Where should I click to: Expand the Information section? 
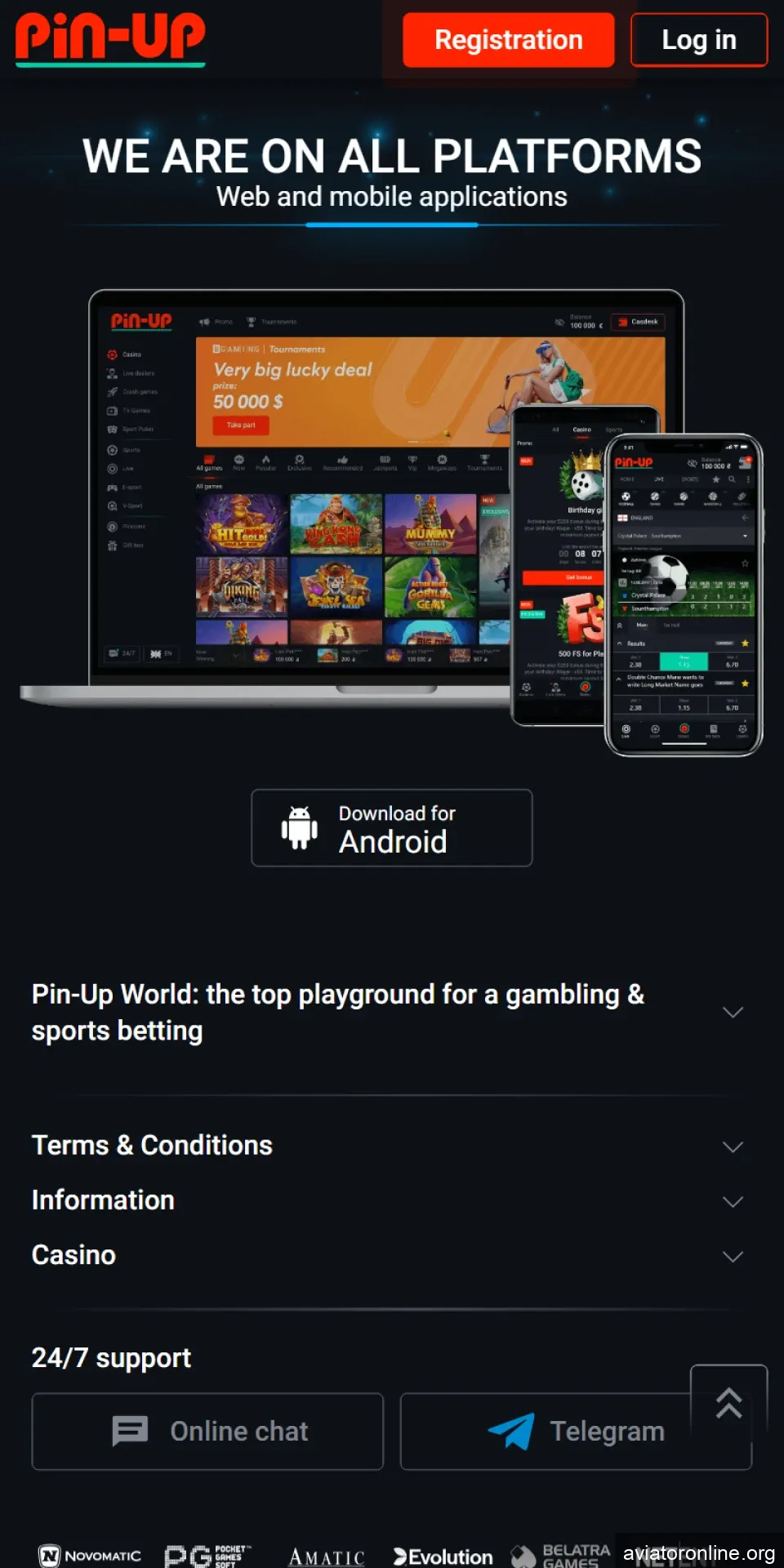(x=733, y=1201)
